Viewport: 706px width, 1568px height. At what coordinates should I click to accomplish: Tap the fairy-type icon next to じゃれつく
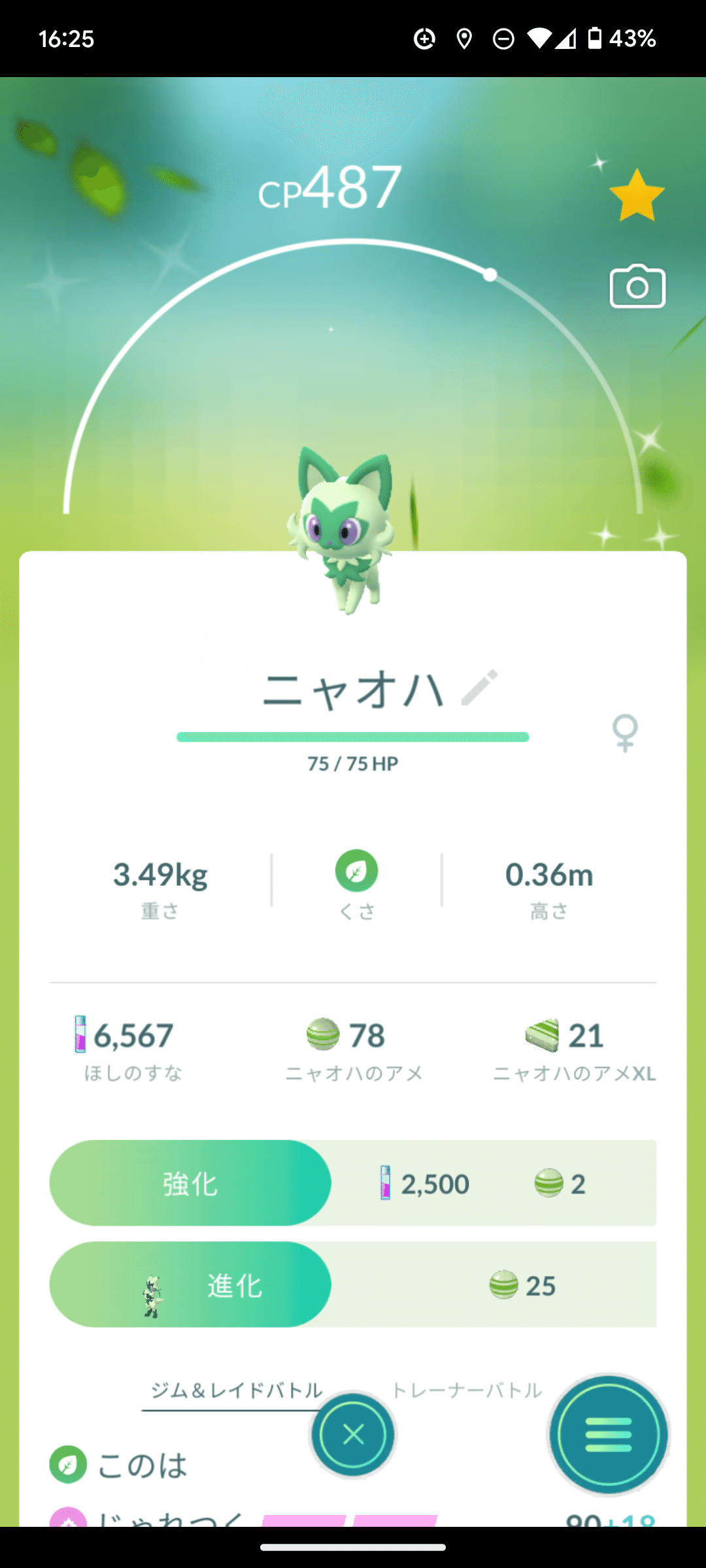pyautogui.click(x=67, y=1522)
